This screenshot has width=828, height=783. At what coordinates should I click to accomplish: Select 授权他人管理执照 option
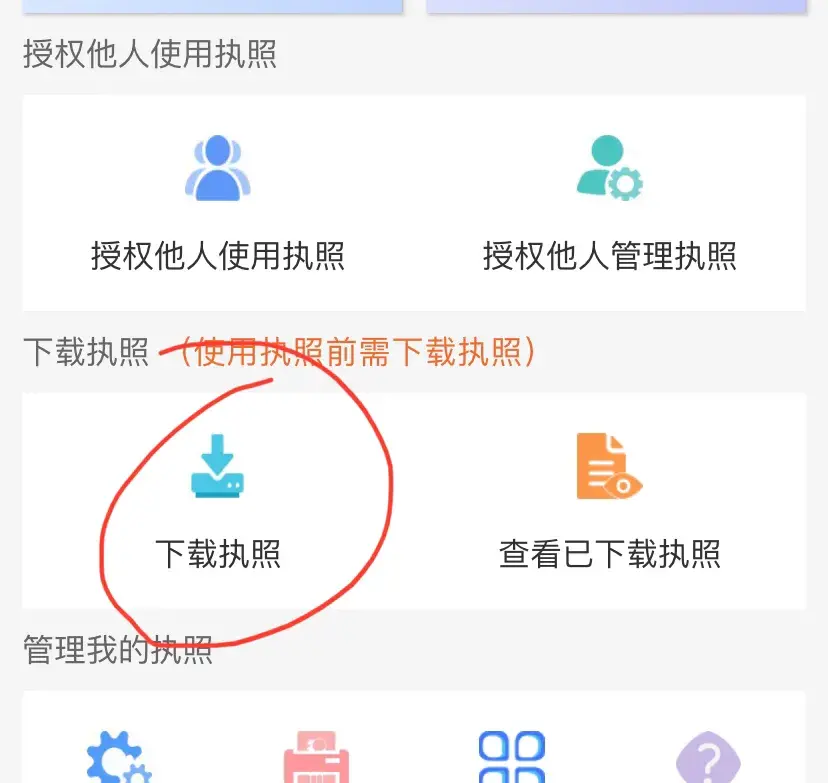click(610, 203)
